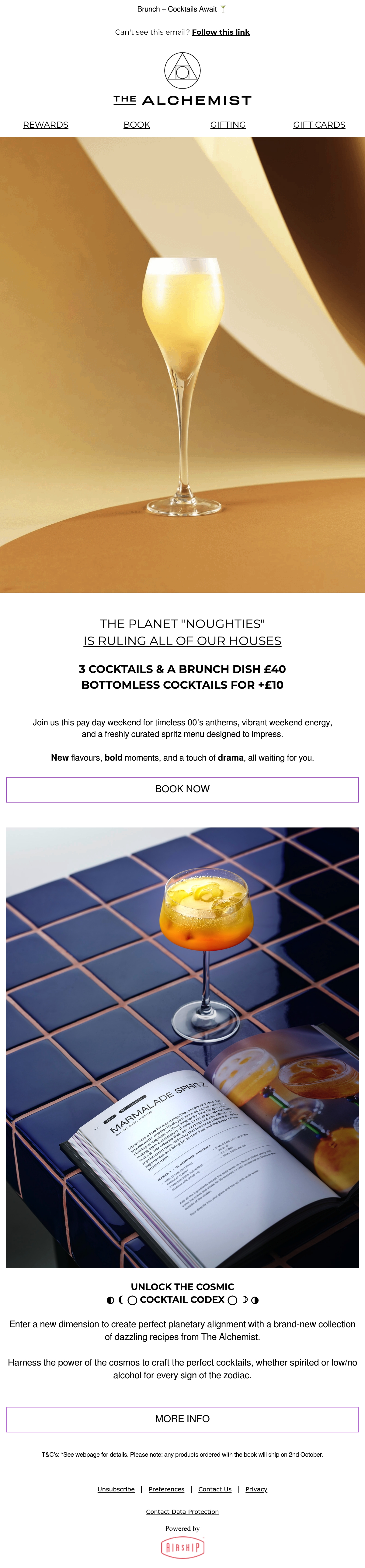Tap the BOOK NOW button
Image resolution: width=365 pixels, height=1568 pixels.
pos(182,789)
